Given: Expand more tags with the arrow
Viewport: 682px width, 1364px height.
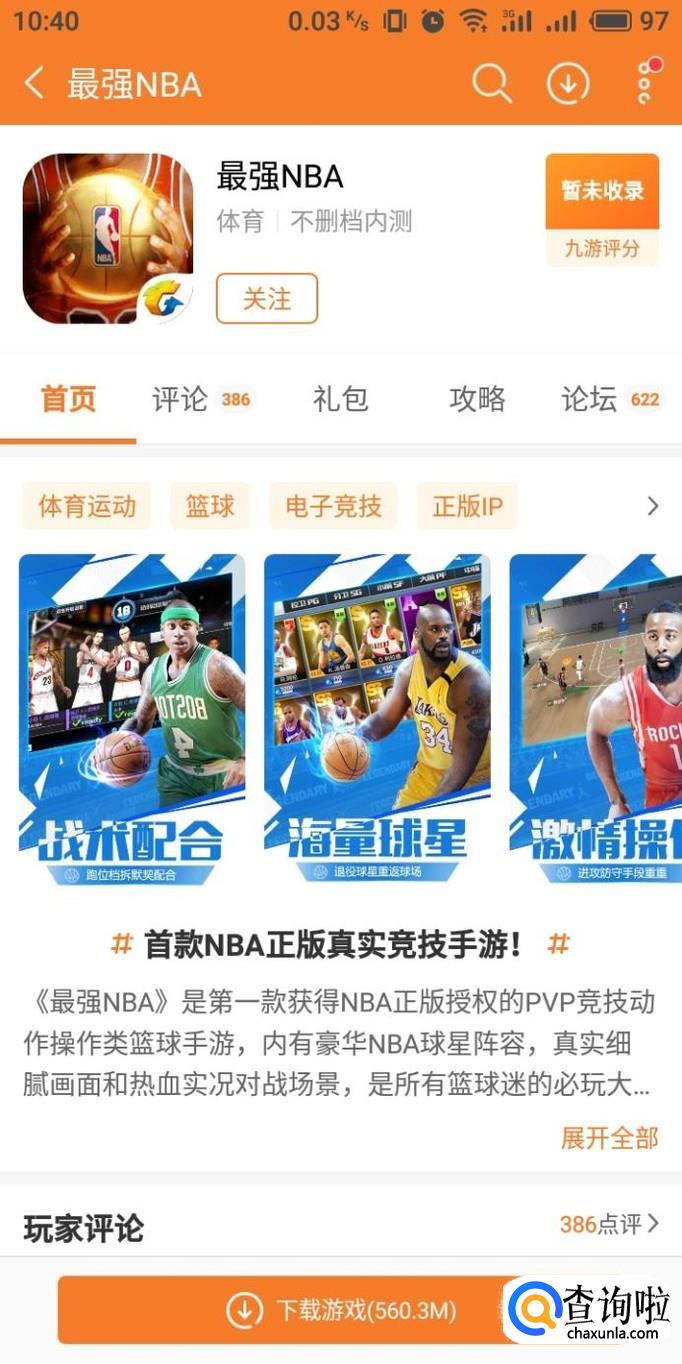Looking at the screenshot, I should click(653, 506).
